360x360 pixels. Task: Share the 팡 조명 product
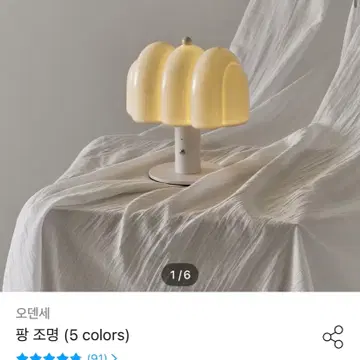333,337
